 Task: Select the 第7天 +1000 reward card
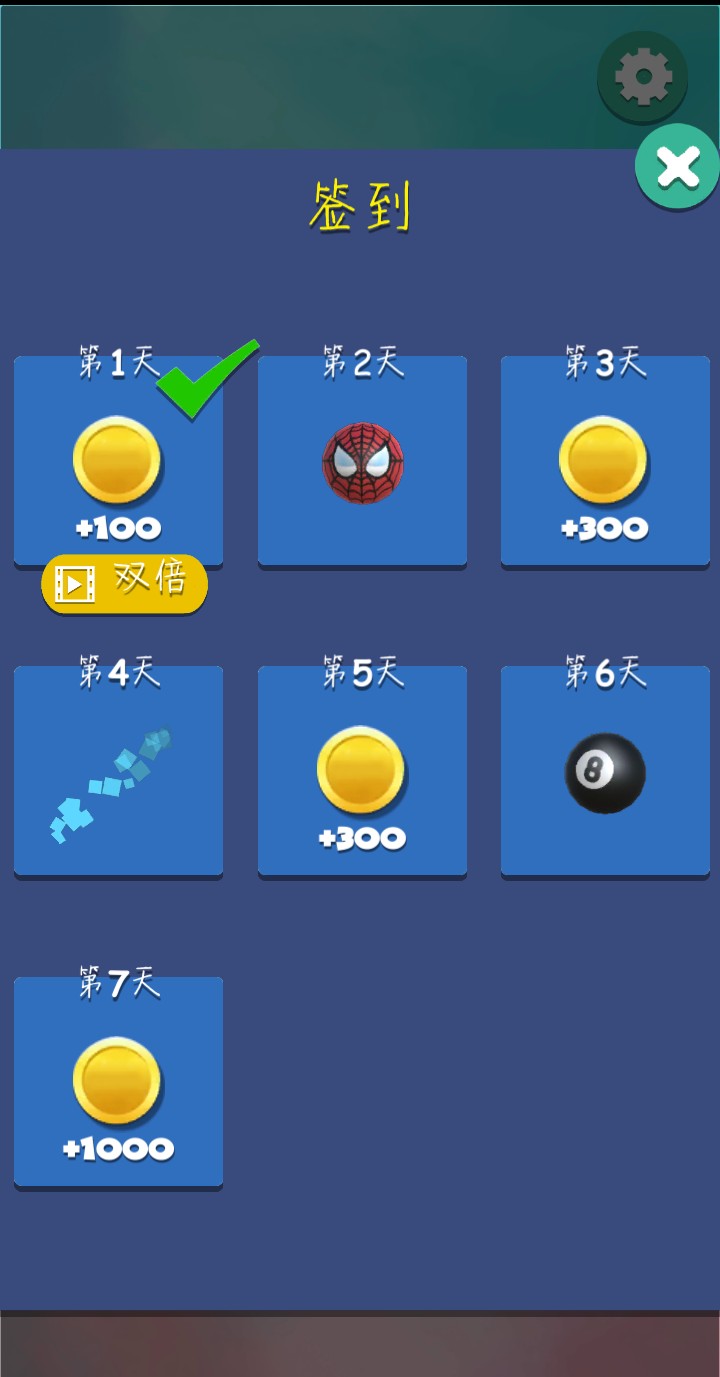pyautogui.click(x=118, y=1080)
